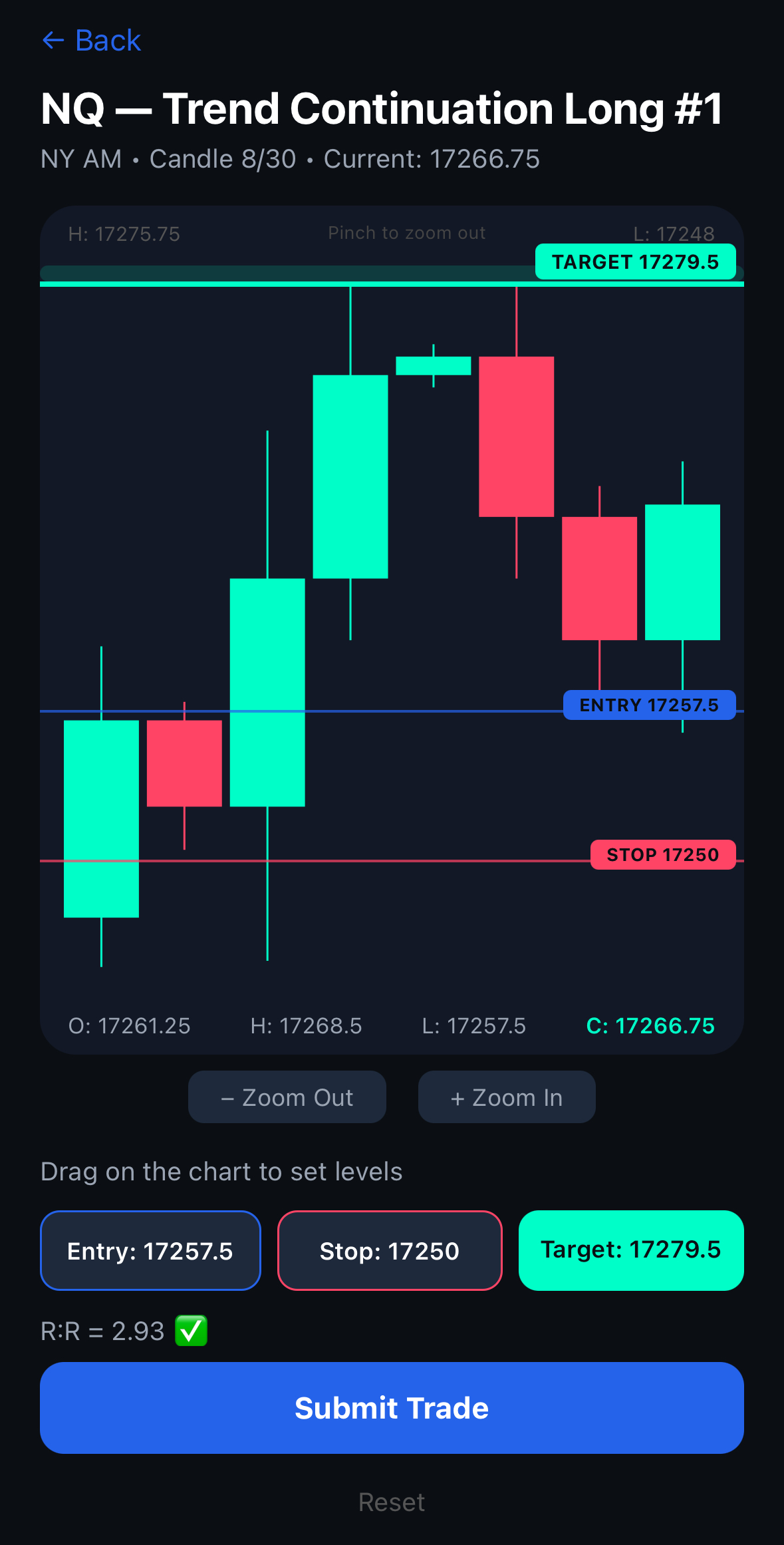The height and width of the screenshot is (1545, 784).
Task: Click the green R:R checkmark emoji
Action: pos(192,1330)
